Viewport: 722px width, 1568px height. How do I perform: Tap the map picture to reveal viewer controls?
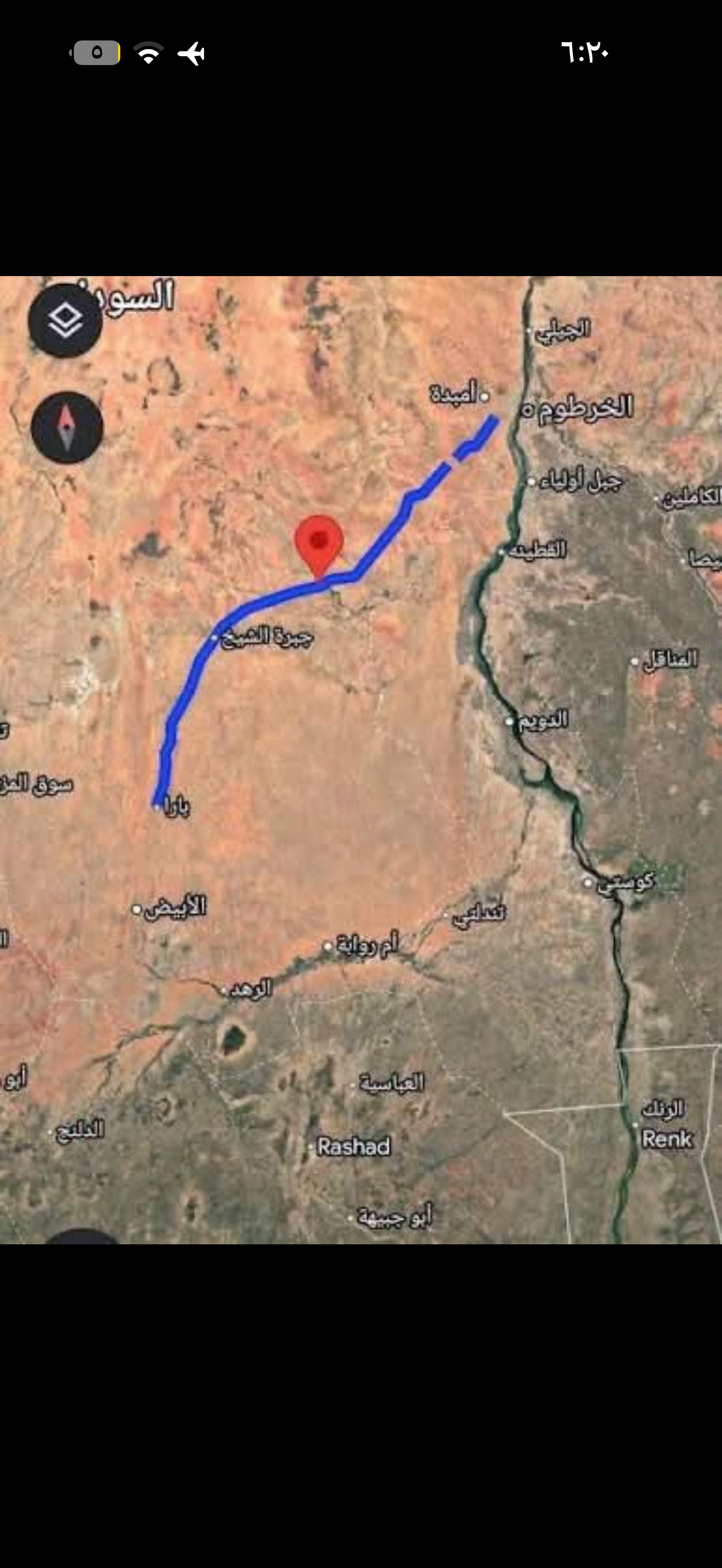(361, 759)
